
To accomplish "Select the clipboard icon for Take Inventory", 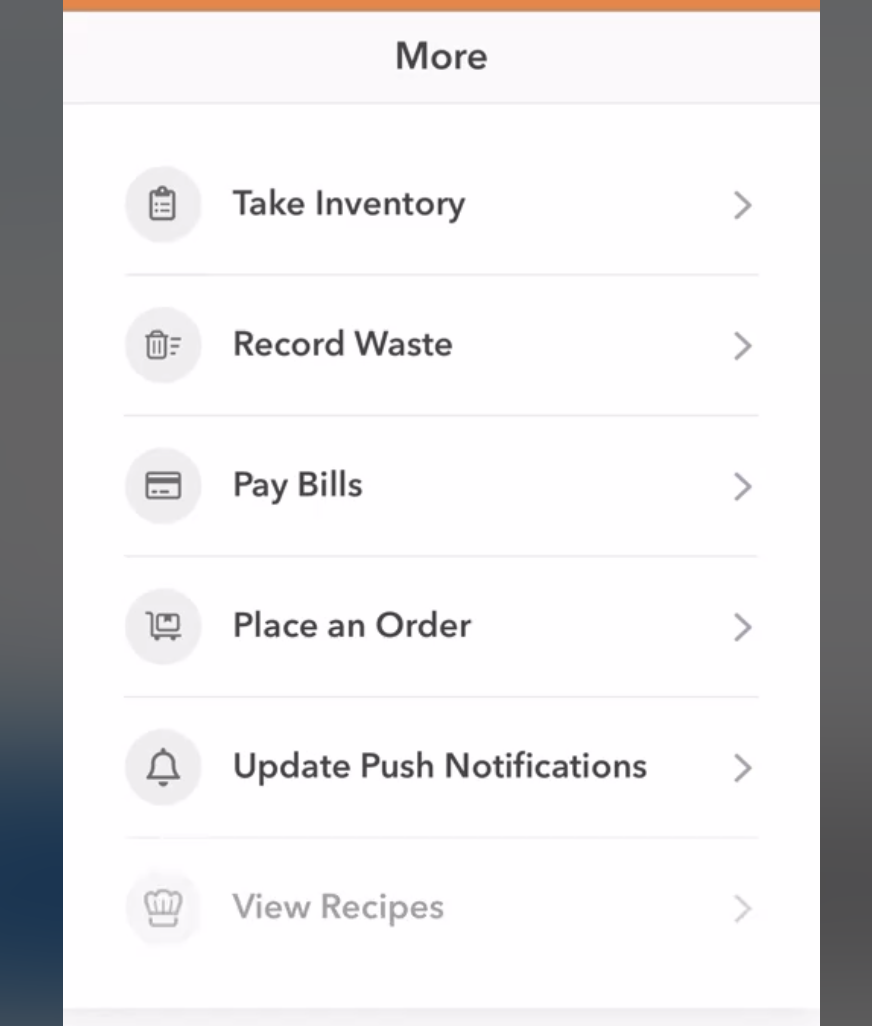I will (163, 204).
